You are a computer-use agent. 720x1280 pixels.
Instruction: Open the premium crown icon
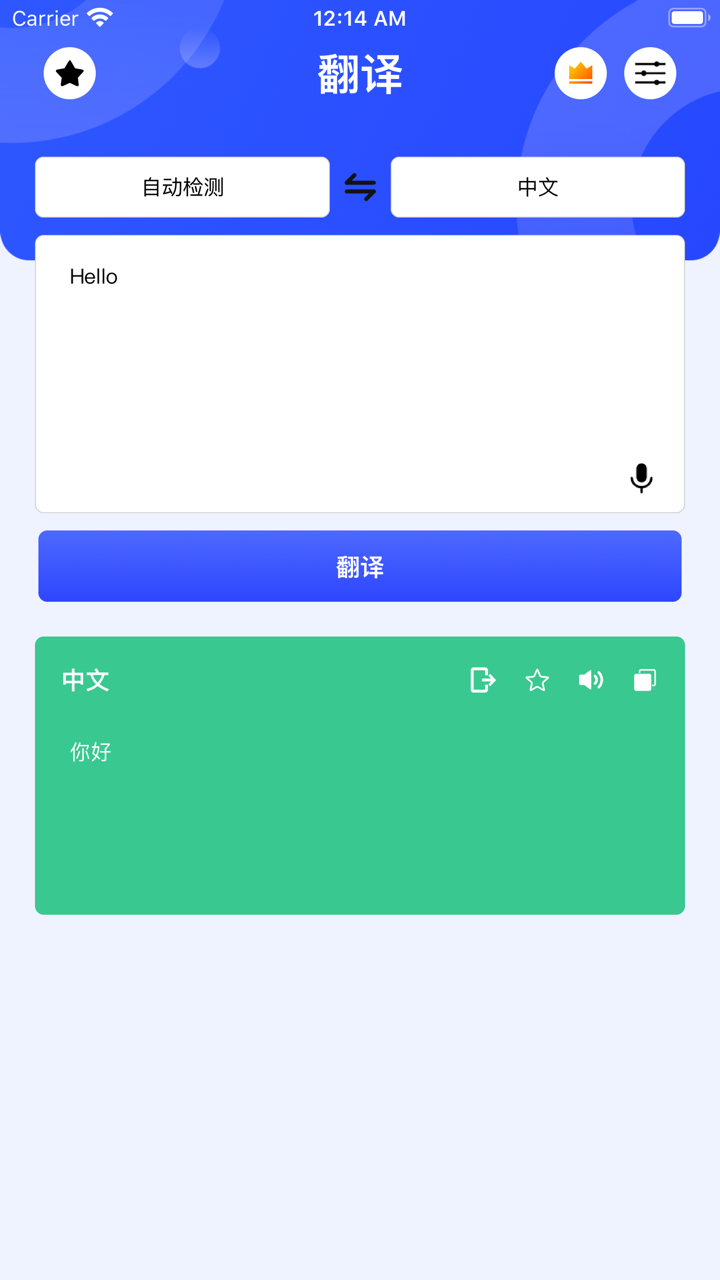[x=581, y=73]
